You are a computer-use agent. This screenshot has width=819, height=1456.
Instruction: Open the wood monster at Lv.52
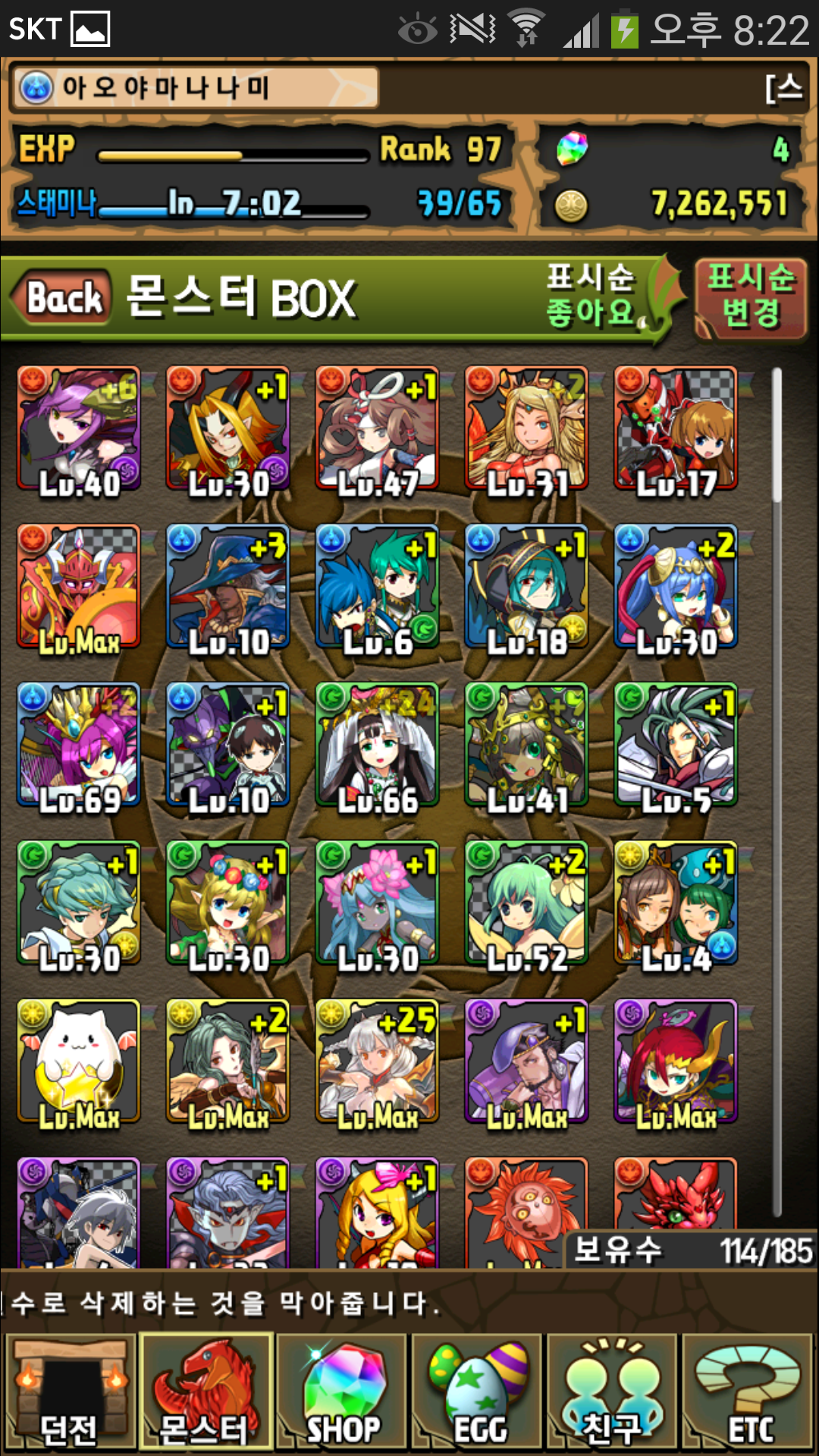pyautogui.click(x=526, y=904)
